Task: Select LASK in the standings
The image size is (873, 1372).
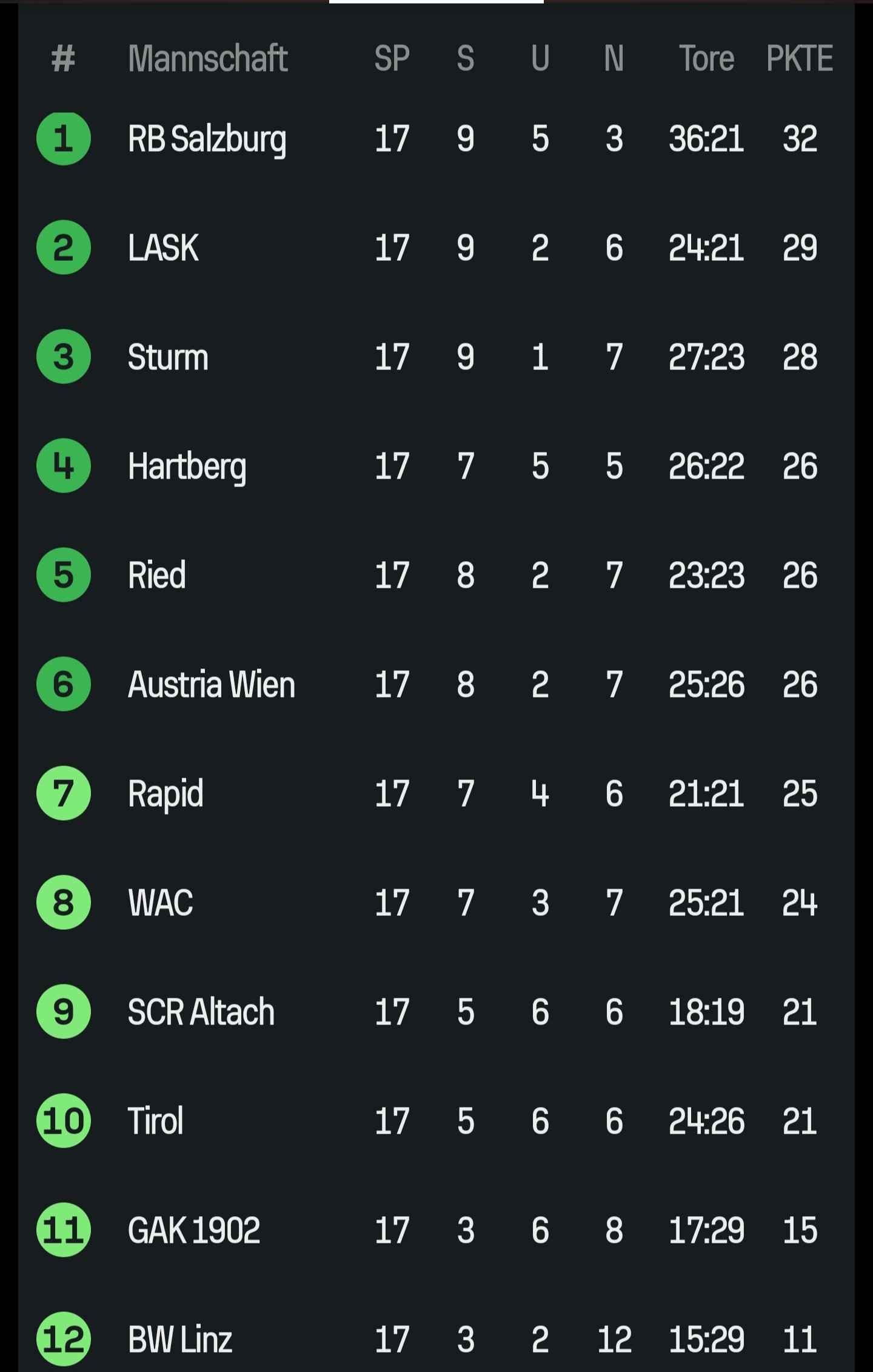Action: tap(163, 248)
